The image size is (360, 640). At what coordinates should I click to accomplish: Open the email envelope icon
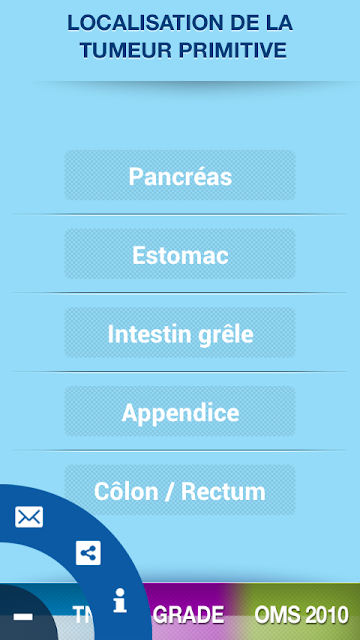click(29, 517)
